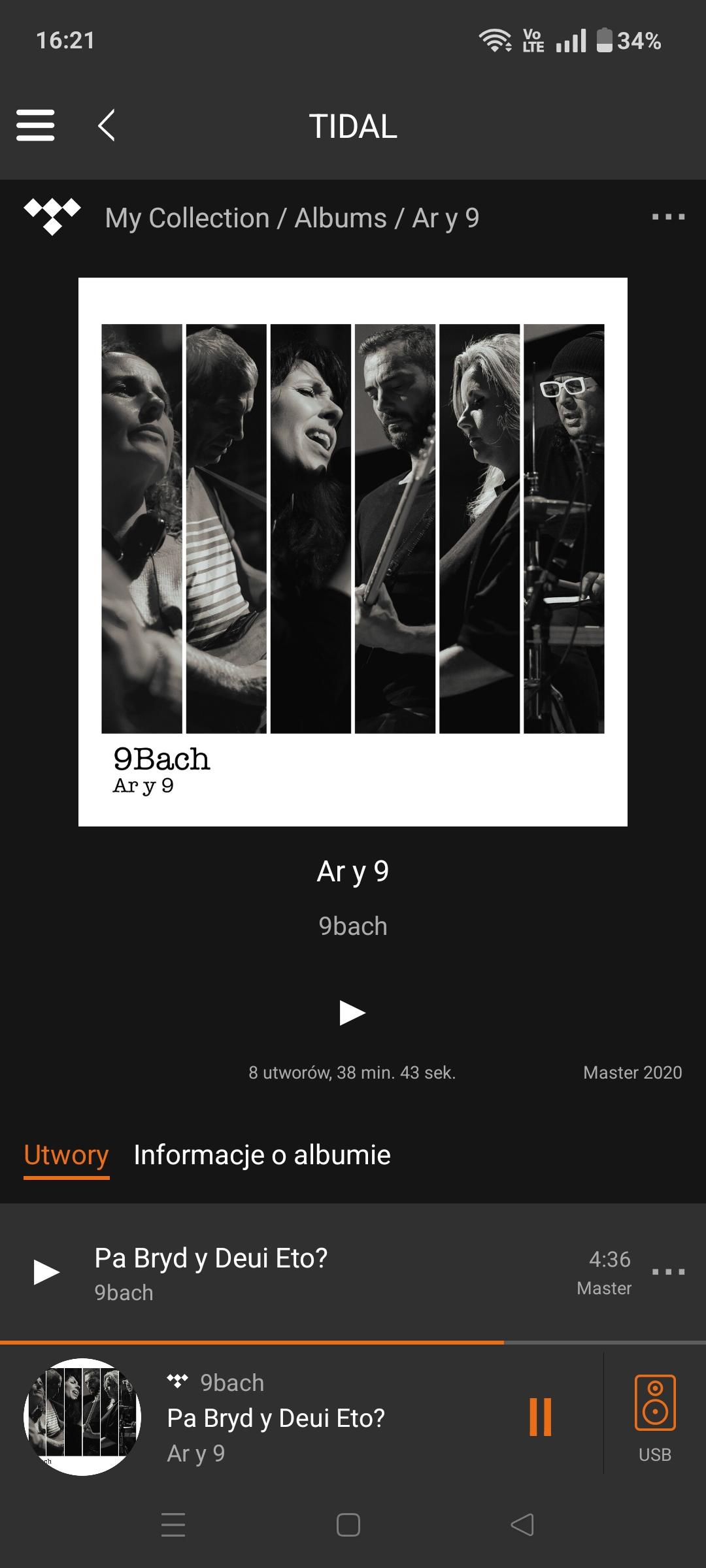Open now playing from mini player artwork
Image resolution: width=706 pixels, height=1568 pixels.
(x=82, y=1417)
